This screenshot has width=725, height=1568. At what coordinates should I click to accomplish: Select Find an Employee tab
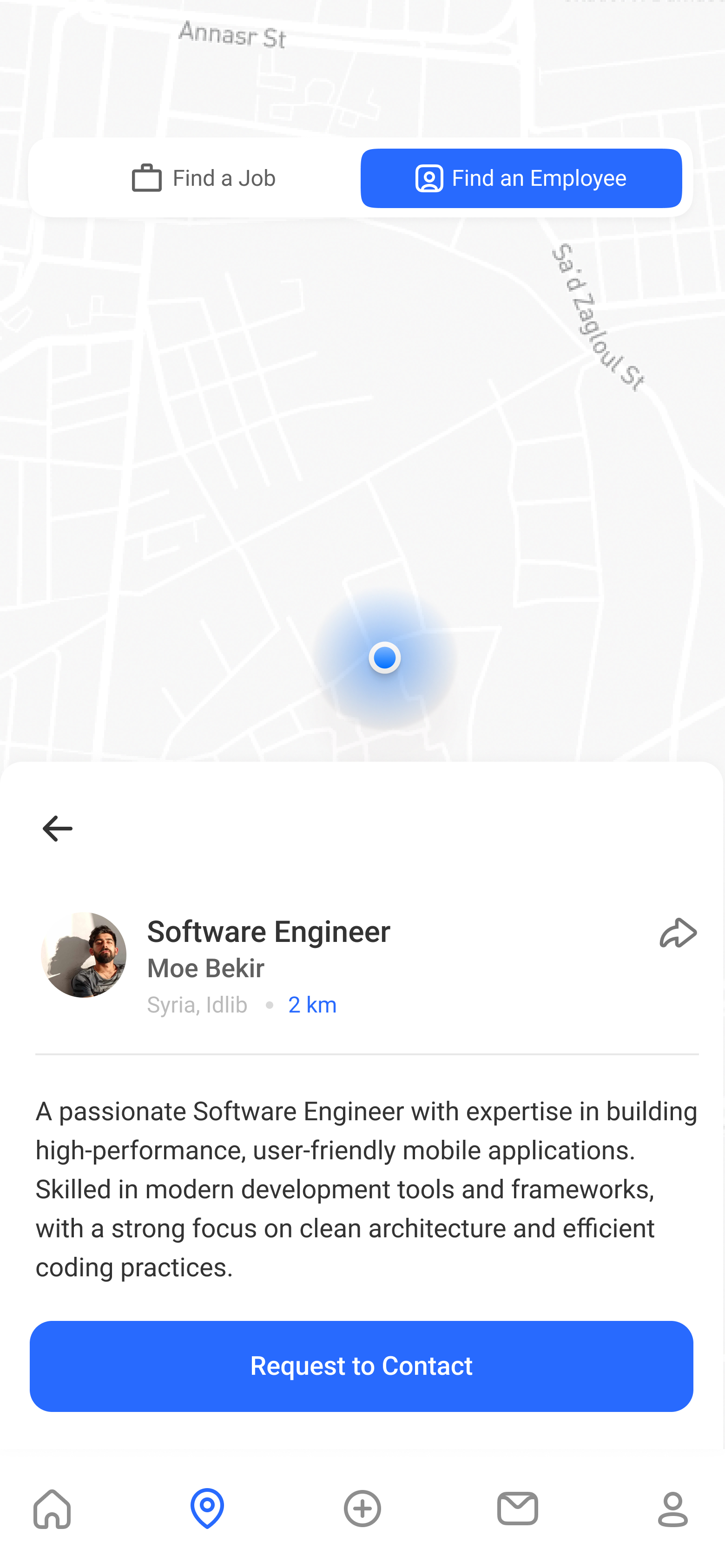[521, 178]
